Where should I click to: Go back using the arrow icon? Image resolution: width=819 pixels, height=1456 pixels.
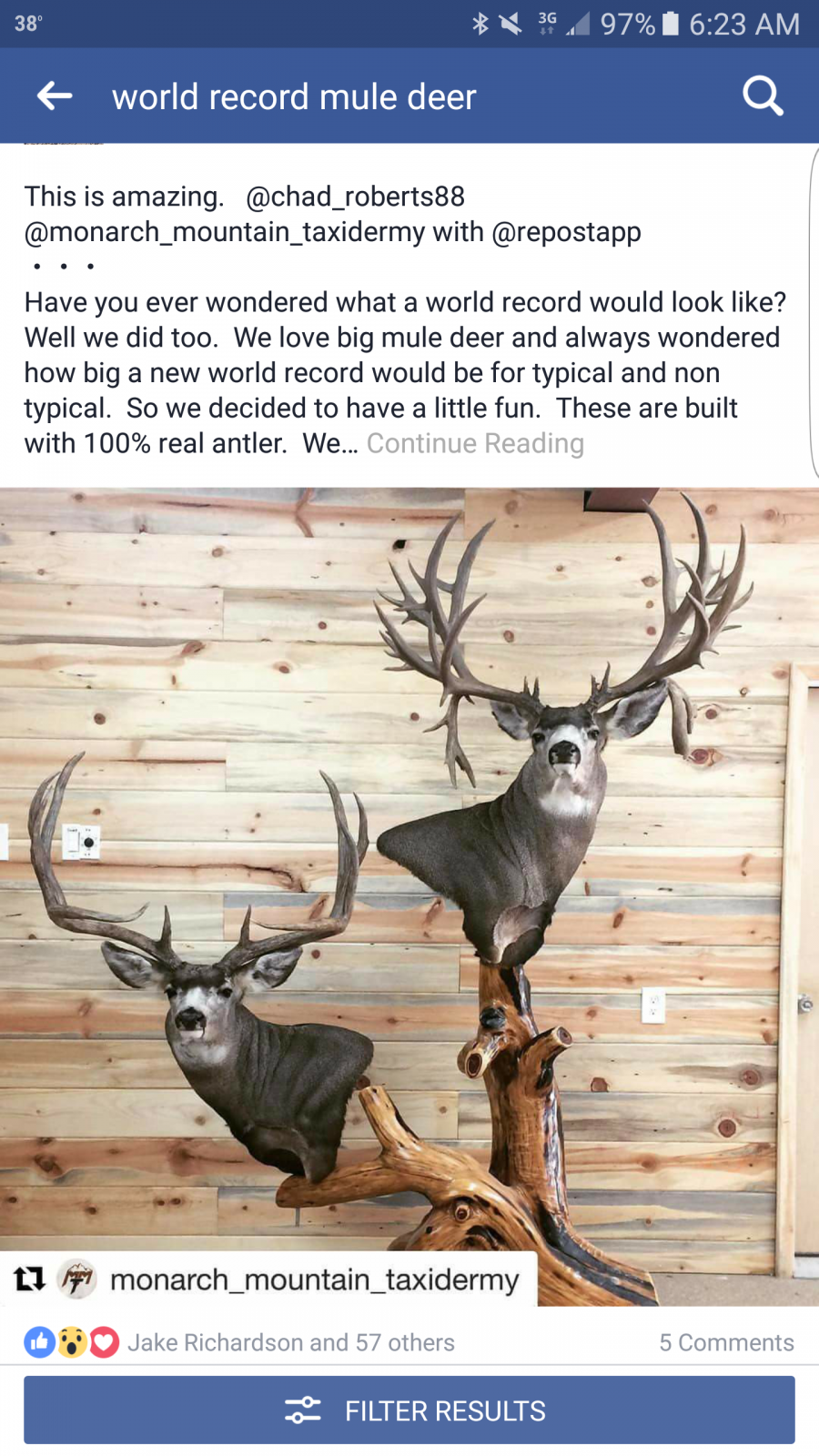click(x=55, y=96)
